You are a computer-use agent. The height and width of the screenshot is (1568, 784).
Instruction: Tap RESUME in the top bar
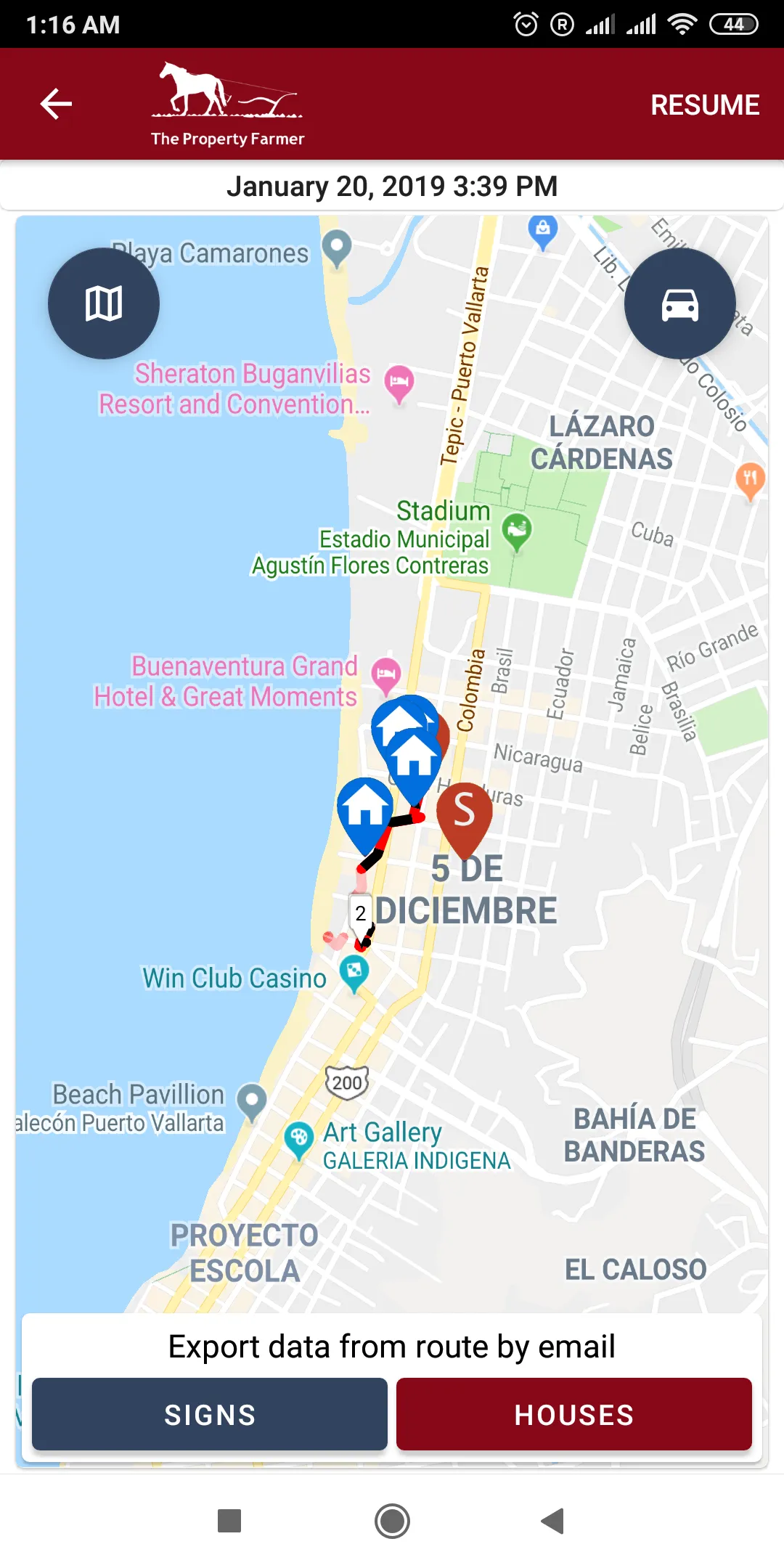click(x=705, y=105)
